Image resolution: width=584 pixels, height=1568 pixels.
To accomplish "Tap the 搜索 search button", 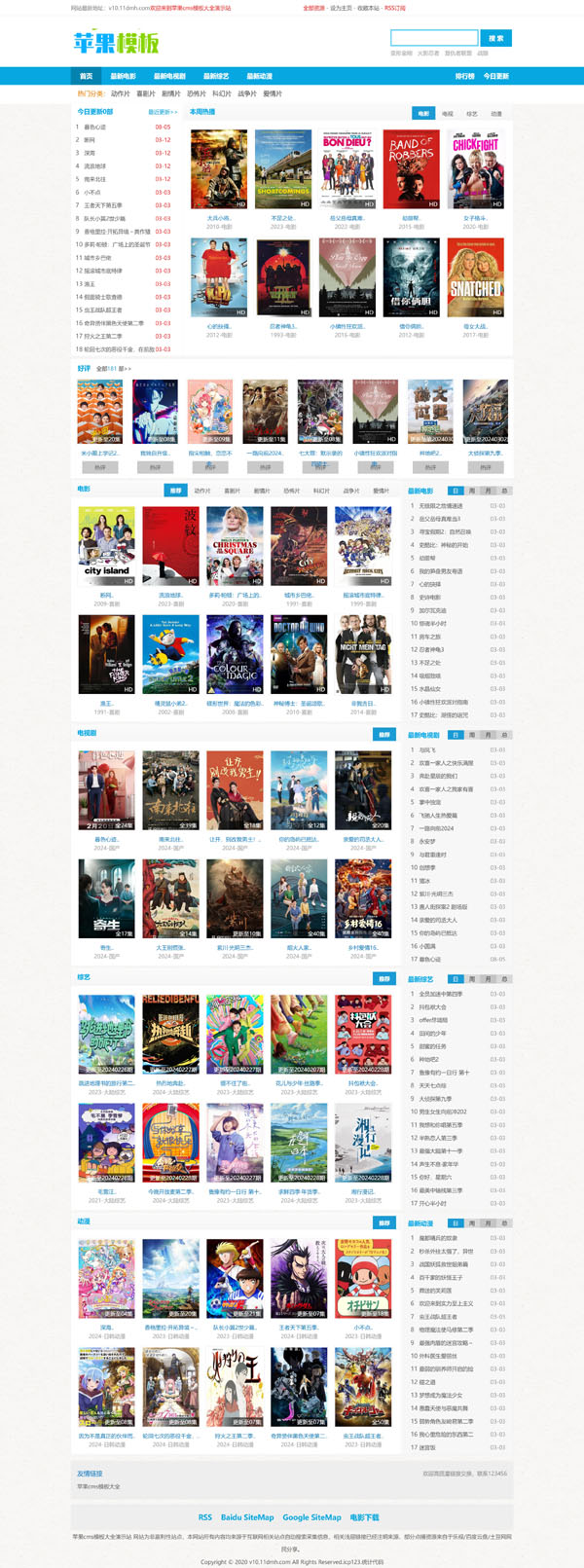I will pos(495,38).
